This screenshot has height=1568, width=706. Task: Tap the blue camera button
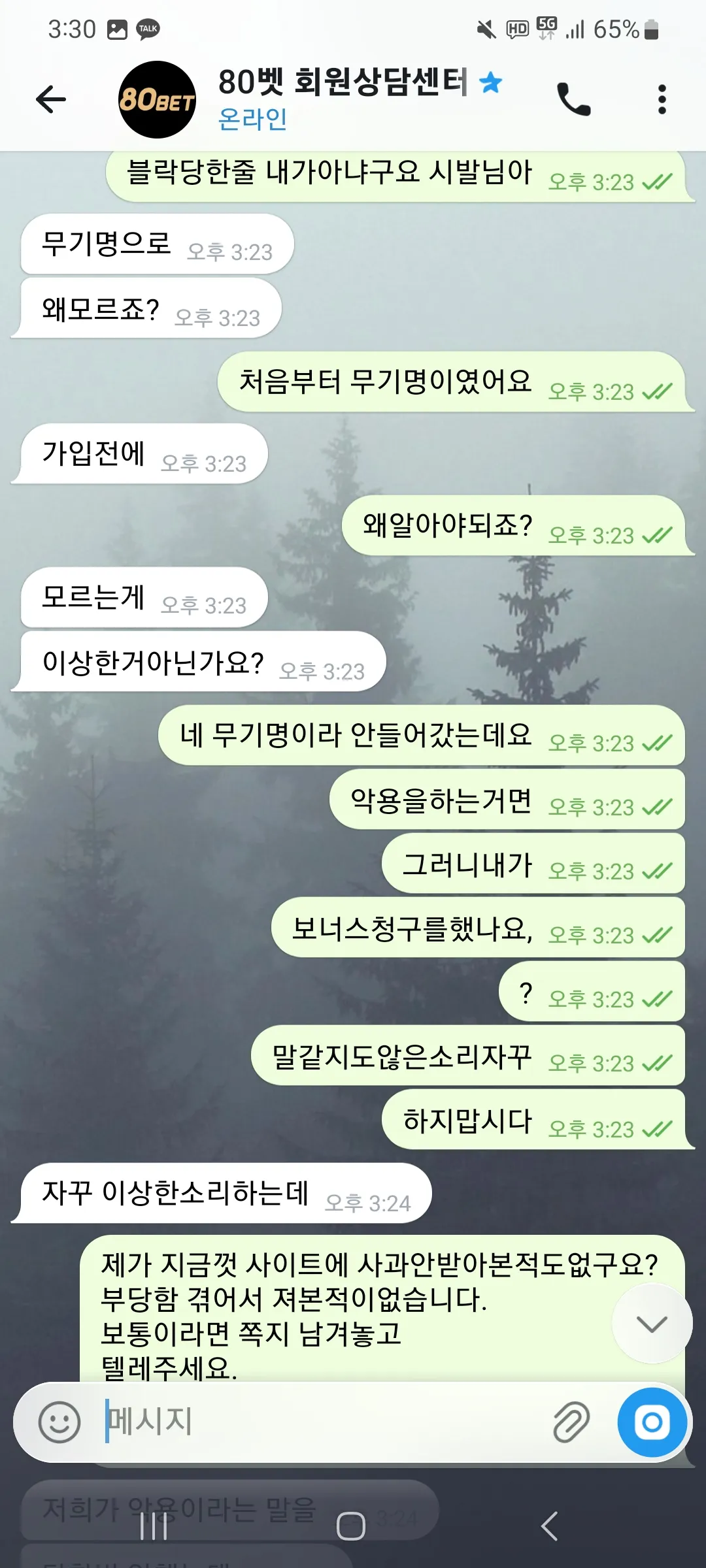tap(652, 1422)
